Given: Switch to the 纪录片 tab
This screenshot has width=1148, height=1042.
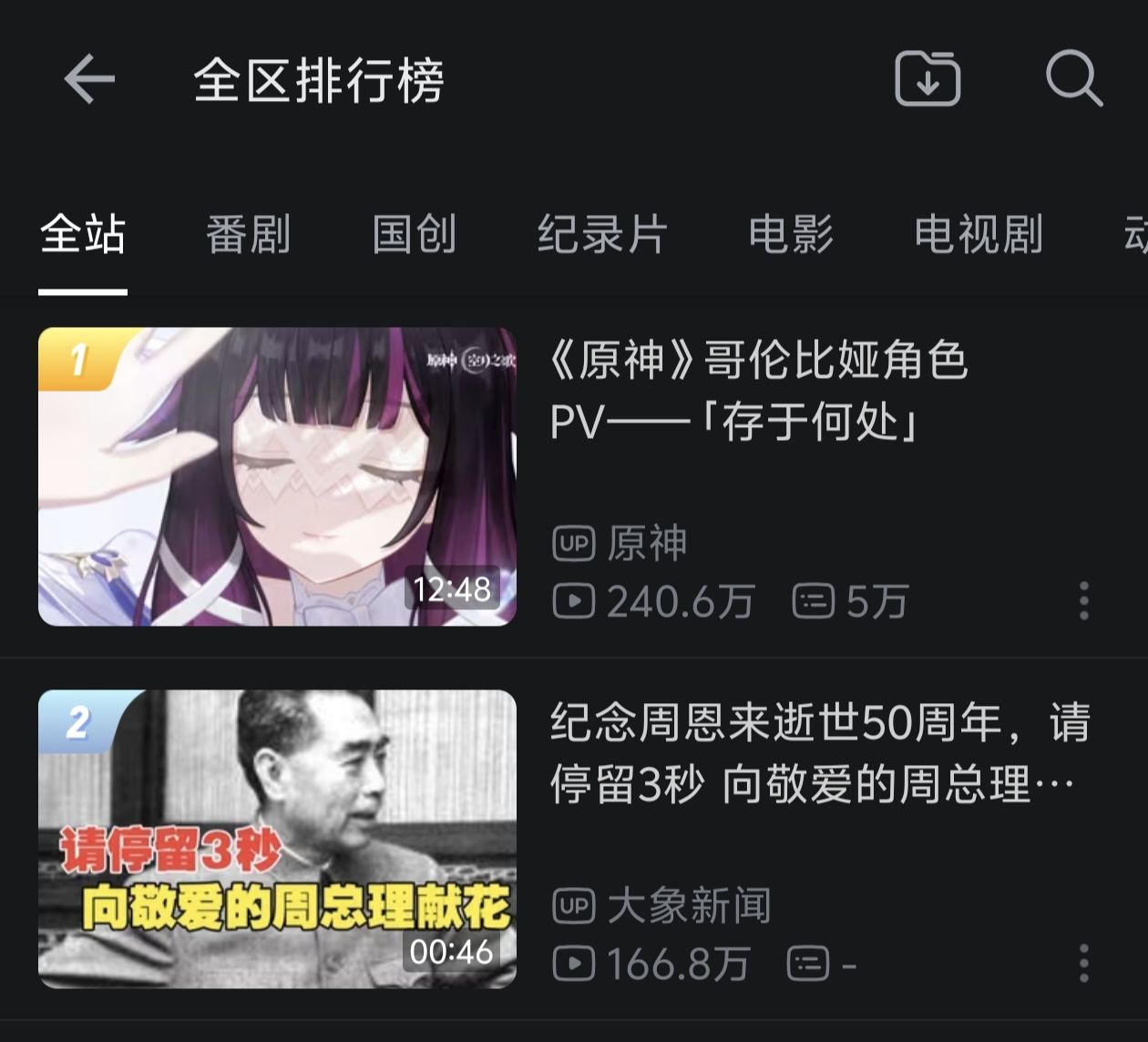Looking at the screenshot, I should [x=602, y=234].
